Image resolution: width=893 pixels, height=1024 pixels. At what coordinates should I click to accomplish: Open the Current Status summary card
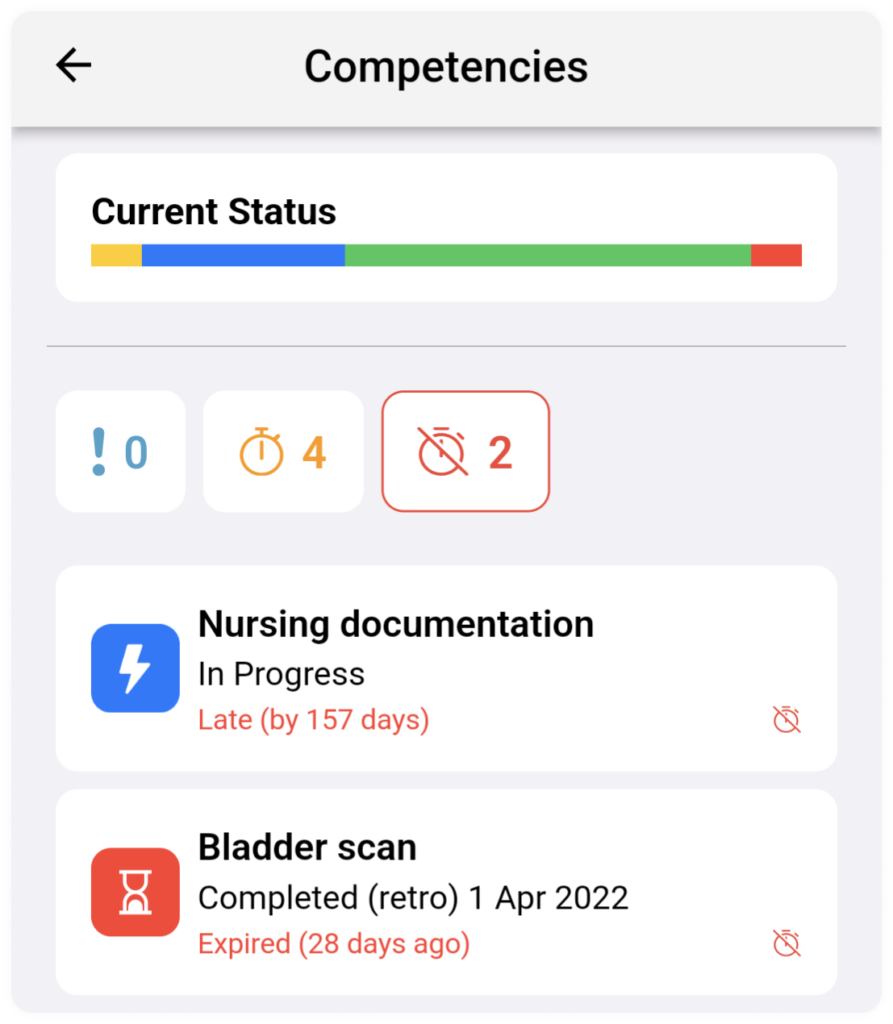[x=445, y=228]
